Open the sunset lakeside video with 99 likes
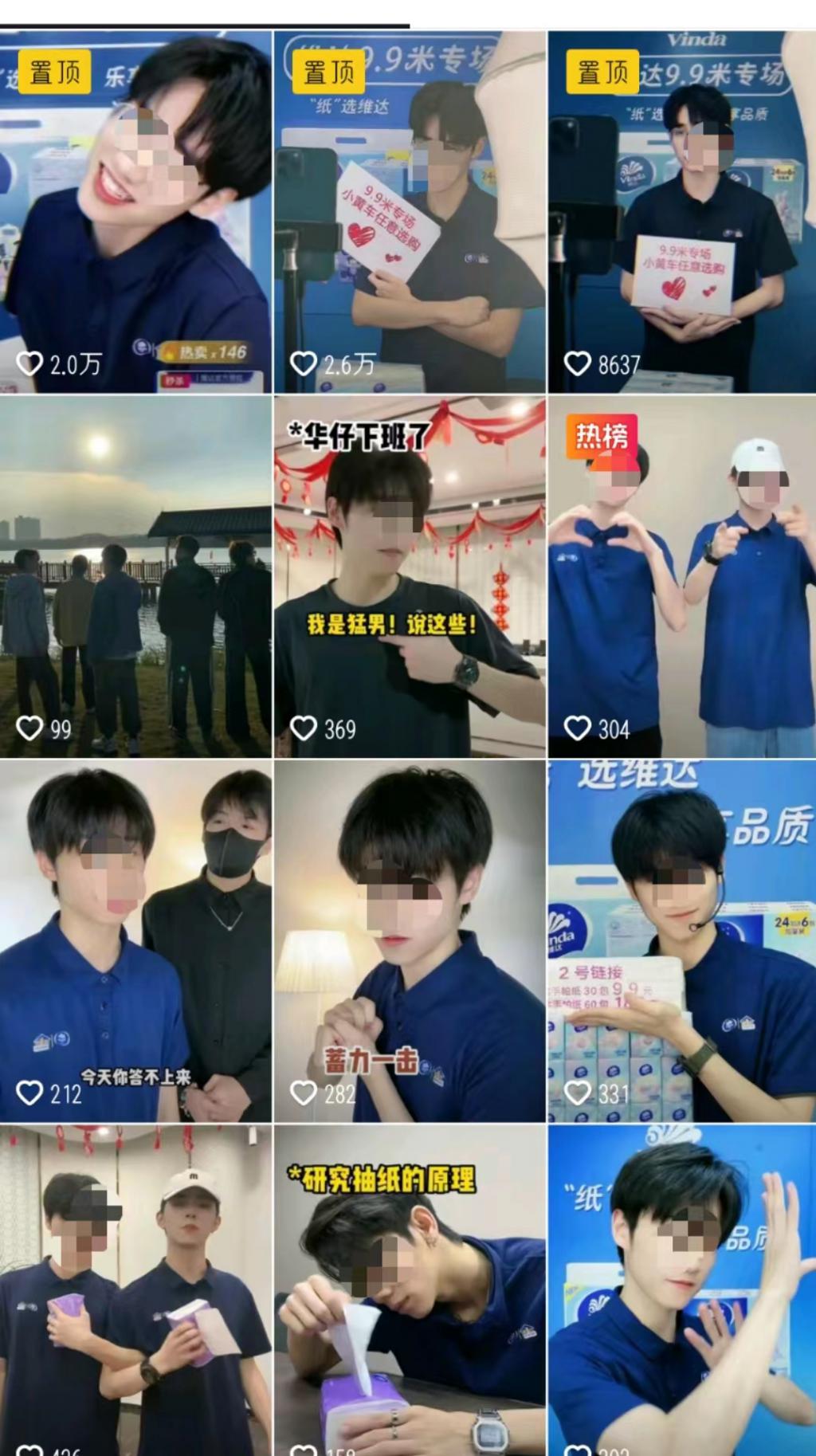The height and width of the screenshot is (1456, 816). [135, 576]
